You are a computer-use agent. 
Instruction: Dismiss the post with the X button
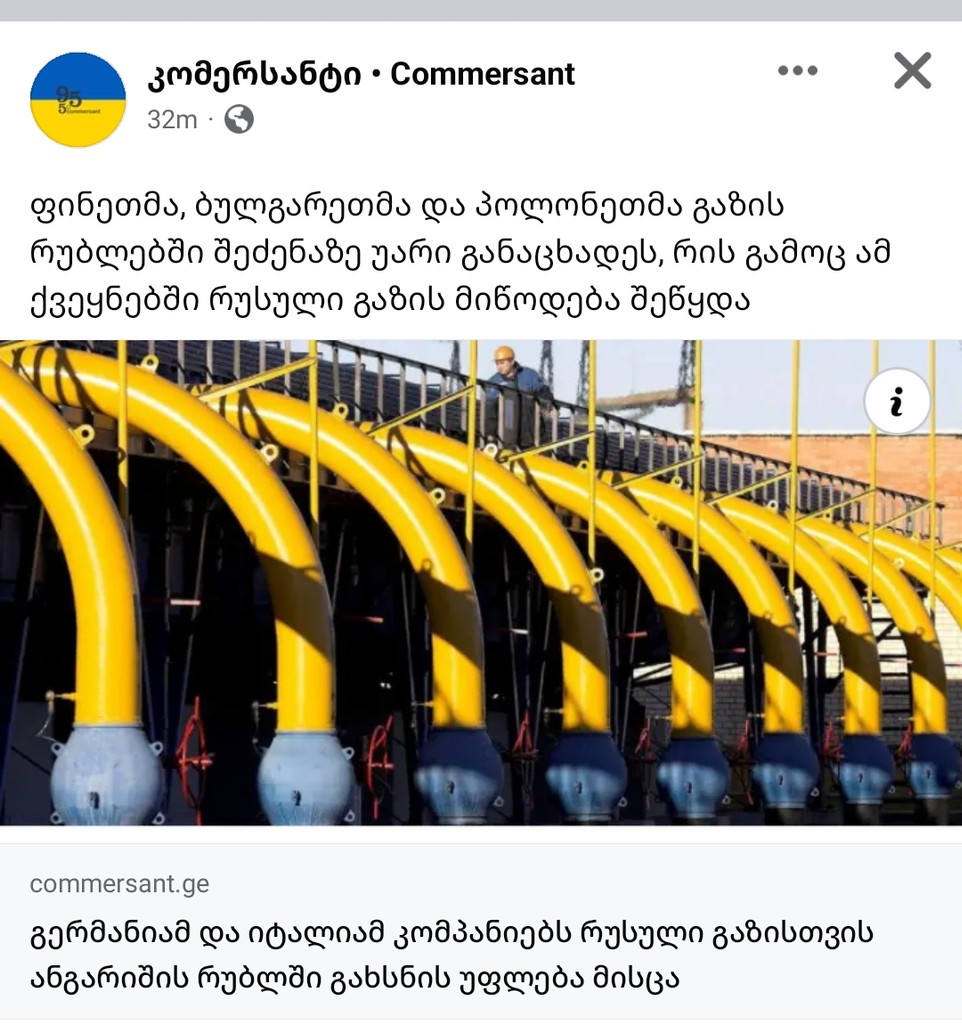click(911, 70)
